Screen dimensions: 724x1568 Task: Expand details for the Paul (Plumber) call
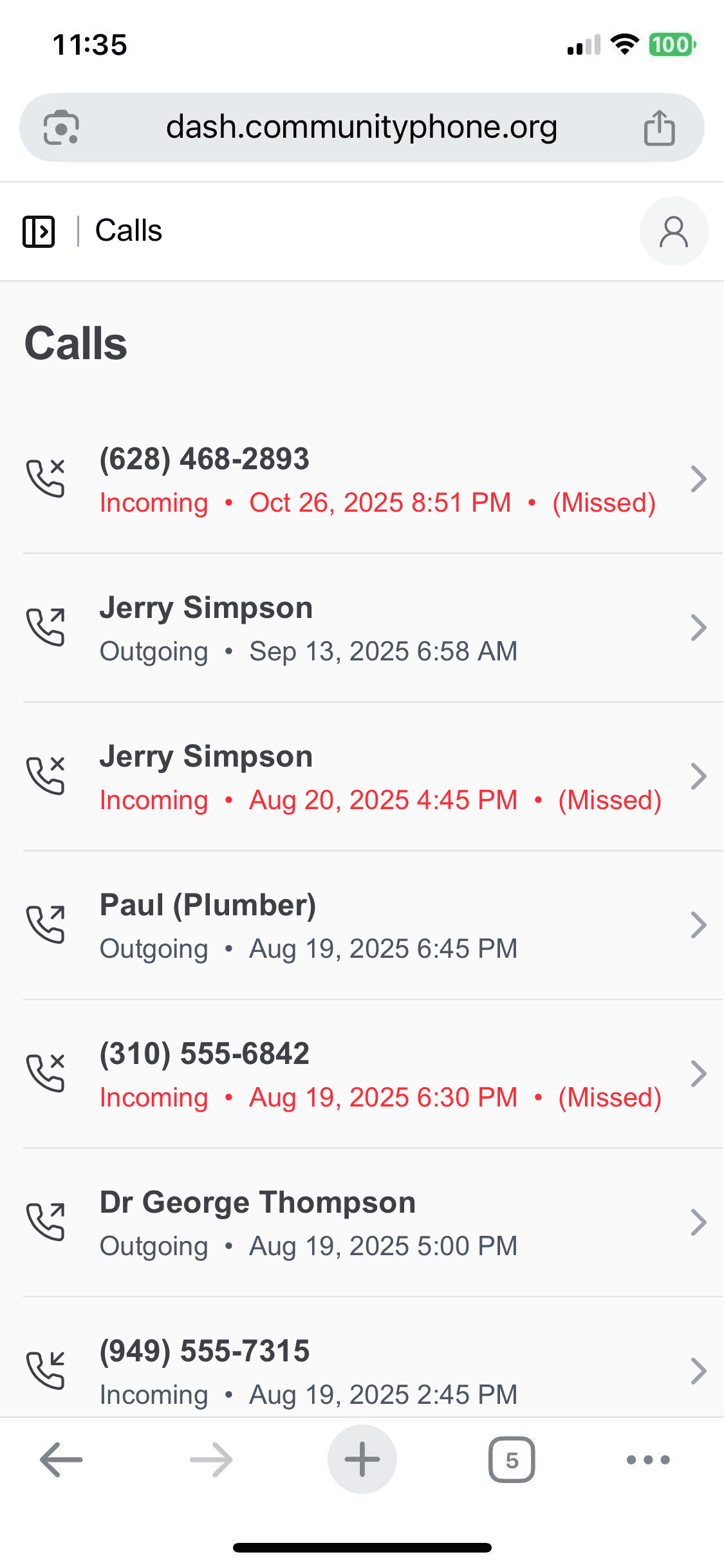[x=700, y=924]
